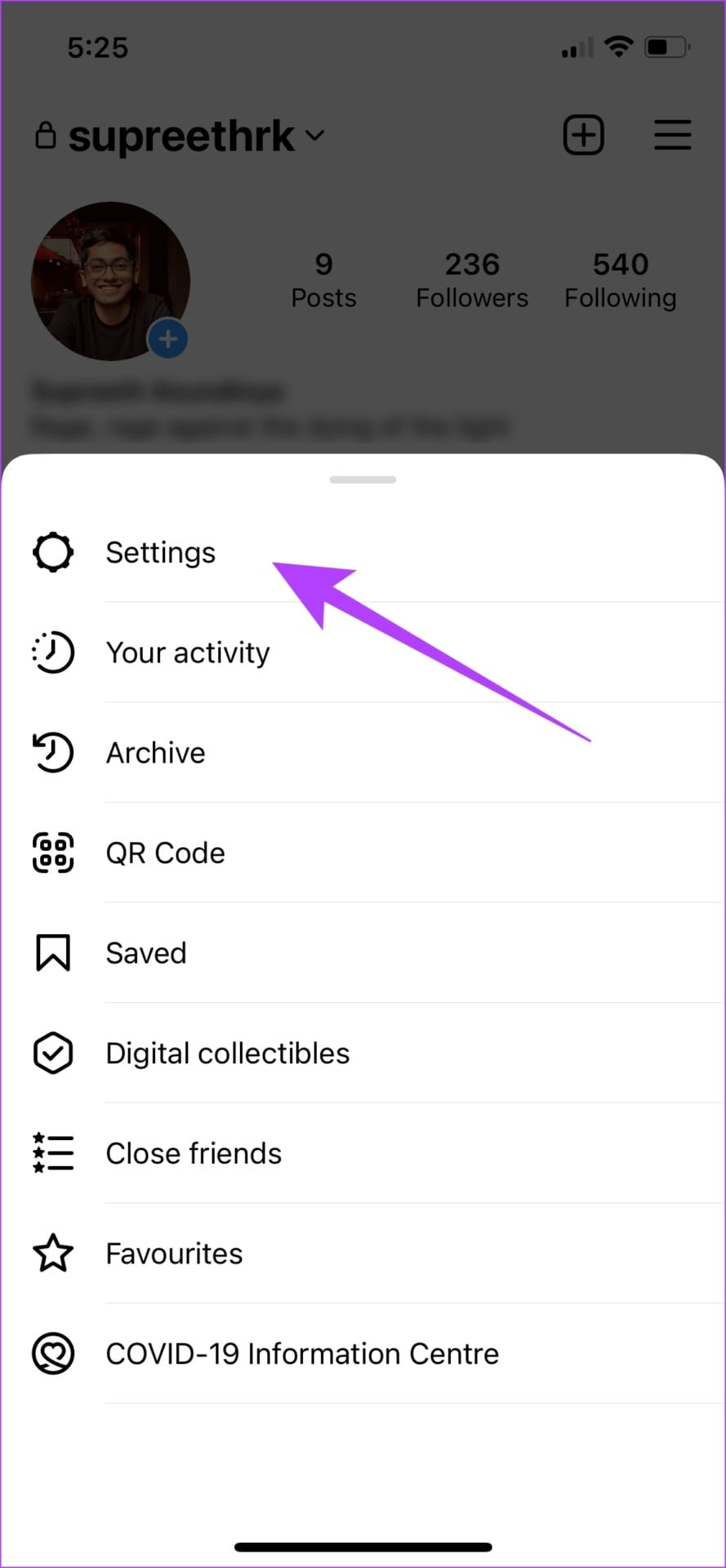Select the Saved bookmark icon
The width and height of the screenshot is (726, 1568).
(52, 952)
